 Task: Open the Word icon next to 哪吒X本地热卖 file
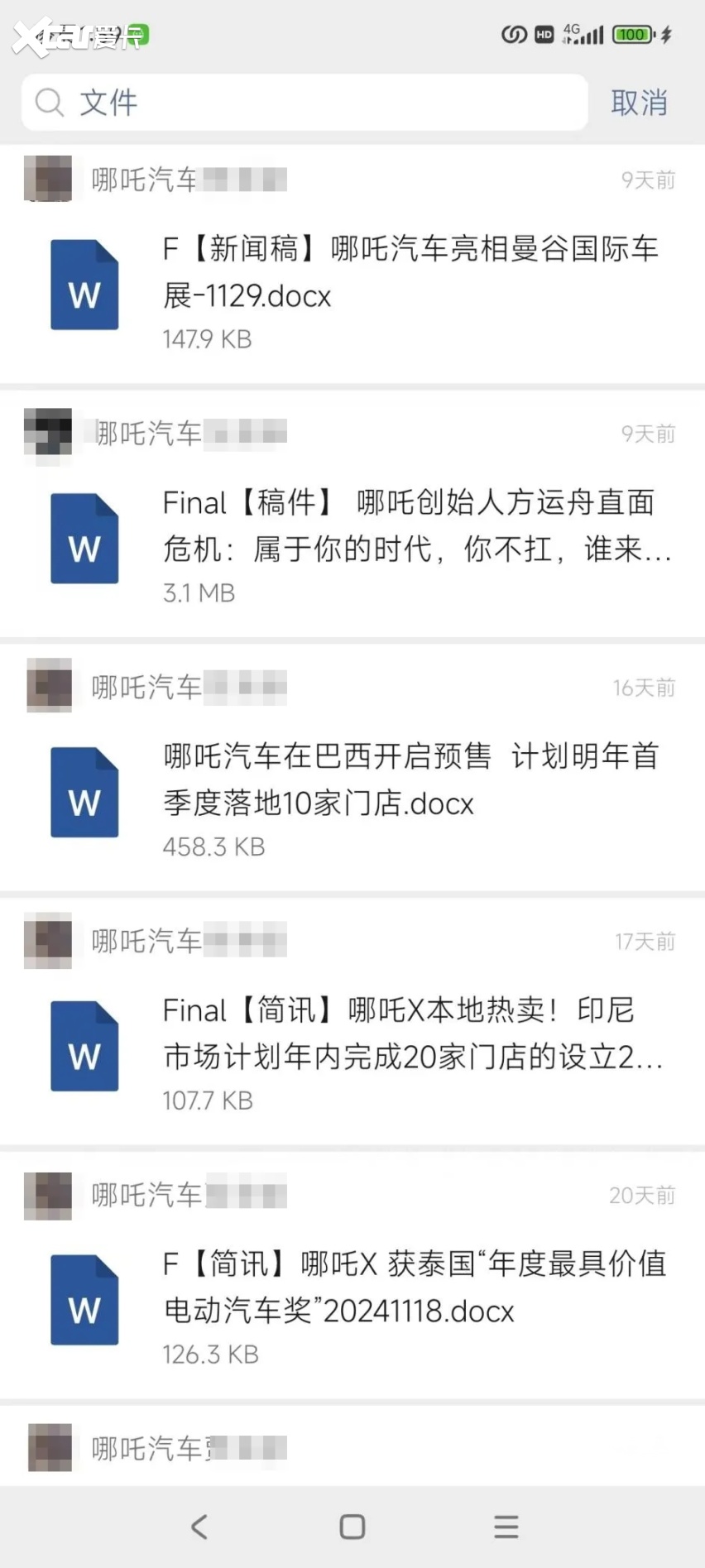[83, 1047]
